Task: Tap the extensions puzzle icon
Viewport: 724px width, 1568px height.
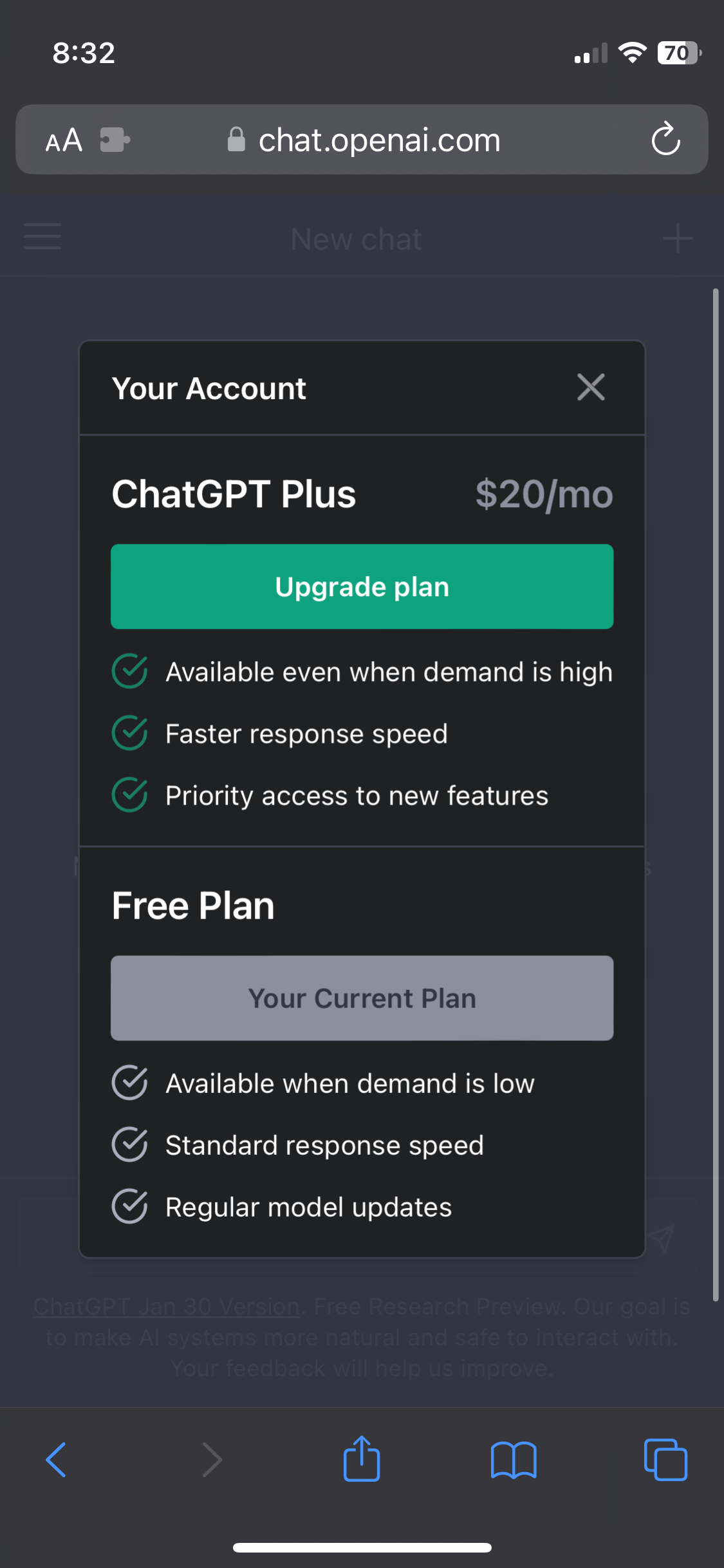Action: click(x=115, y=140)
